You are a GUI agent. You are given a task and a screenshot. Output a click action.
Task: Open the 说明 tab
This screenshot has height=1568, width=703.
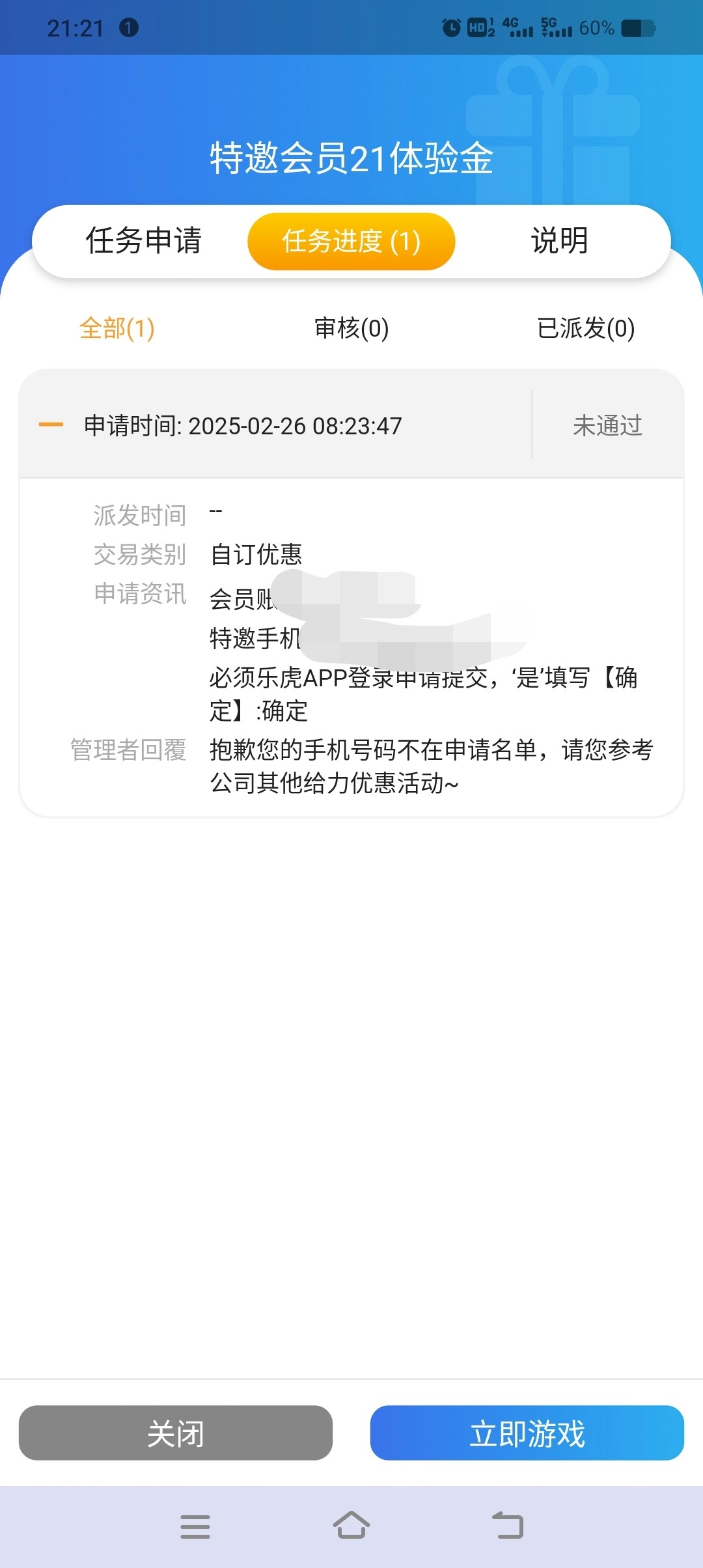pyautogui.click(x=559, y=241)
